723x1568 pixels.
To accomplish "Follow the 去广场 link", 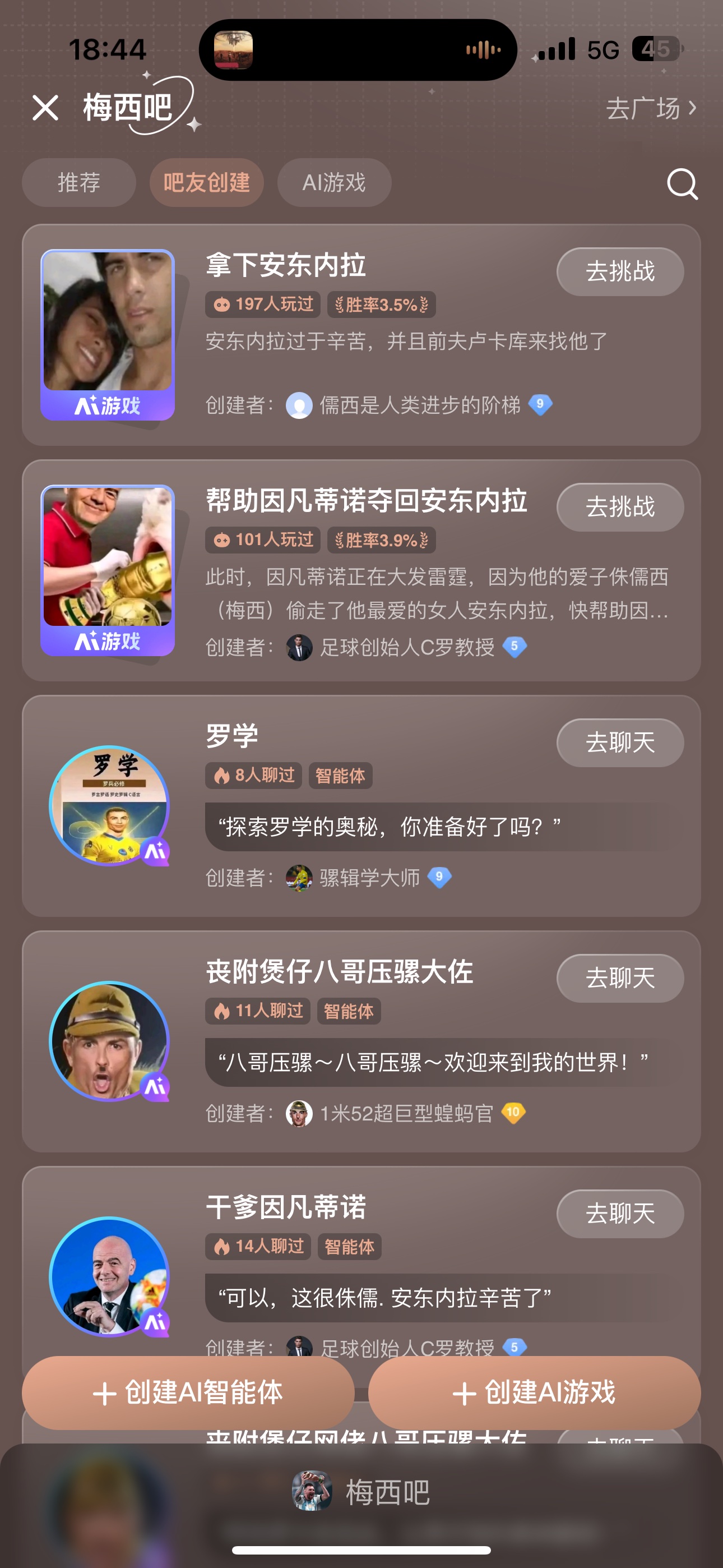I will tap(650, 108).
